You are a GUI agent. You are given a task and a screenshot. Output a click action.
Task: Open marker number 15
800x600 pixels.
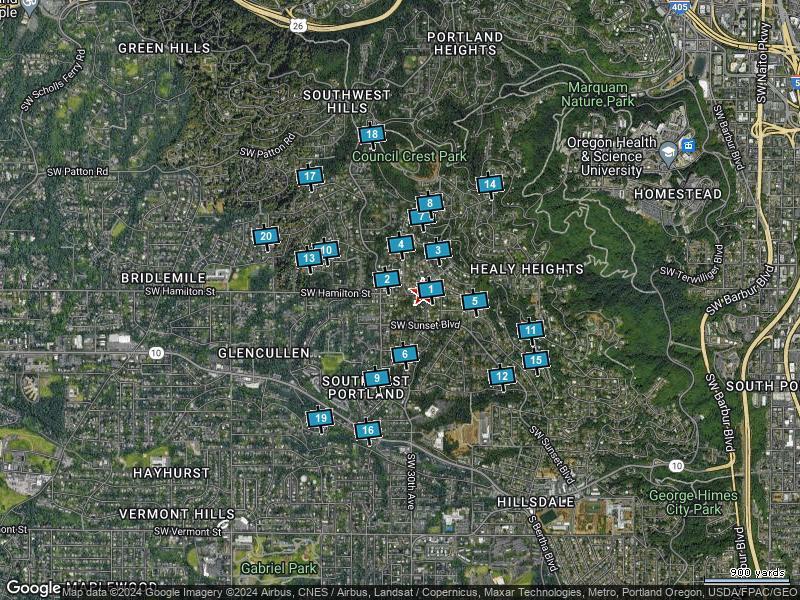[536, 360]
